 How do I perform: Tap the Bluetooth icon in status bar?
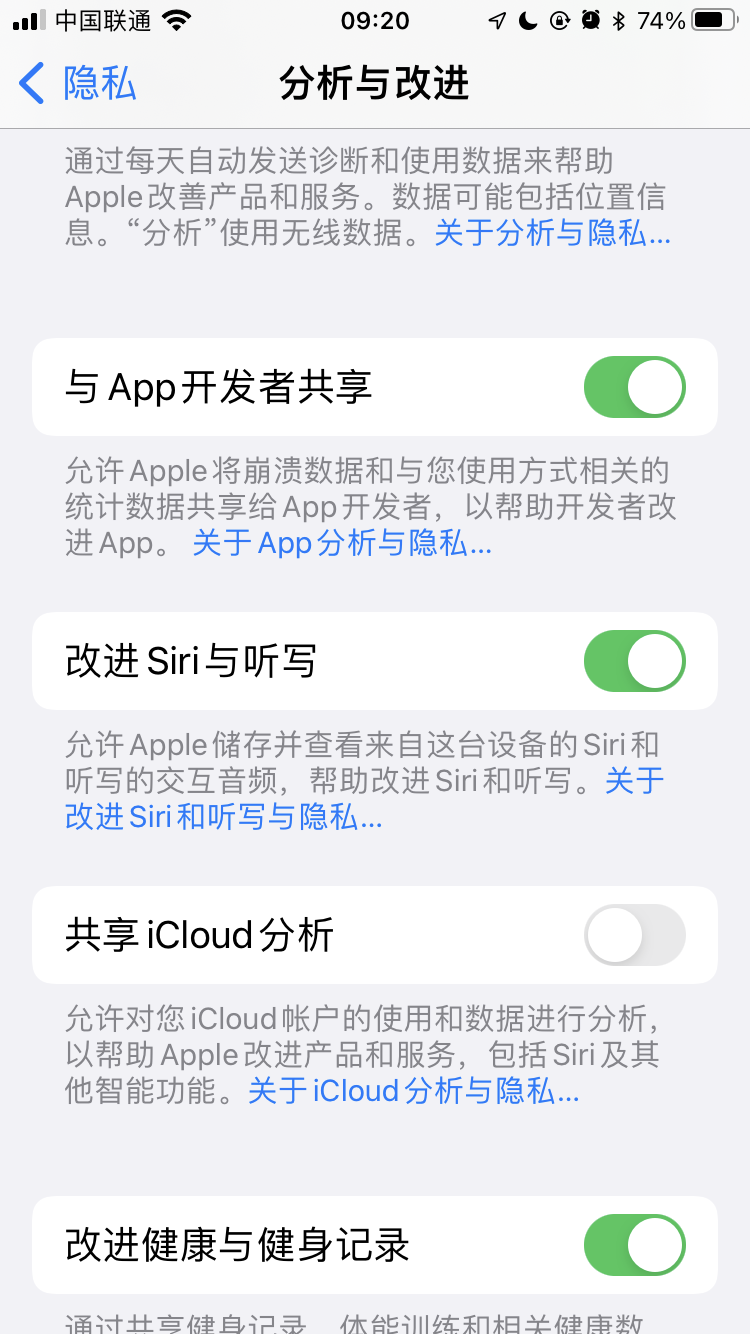[617, 18]
